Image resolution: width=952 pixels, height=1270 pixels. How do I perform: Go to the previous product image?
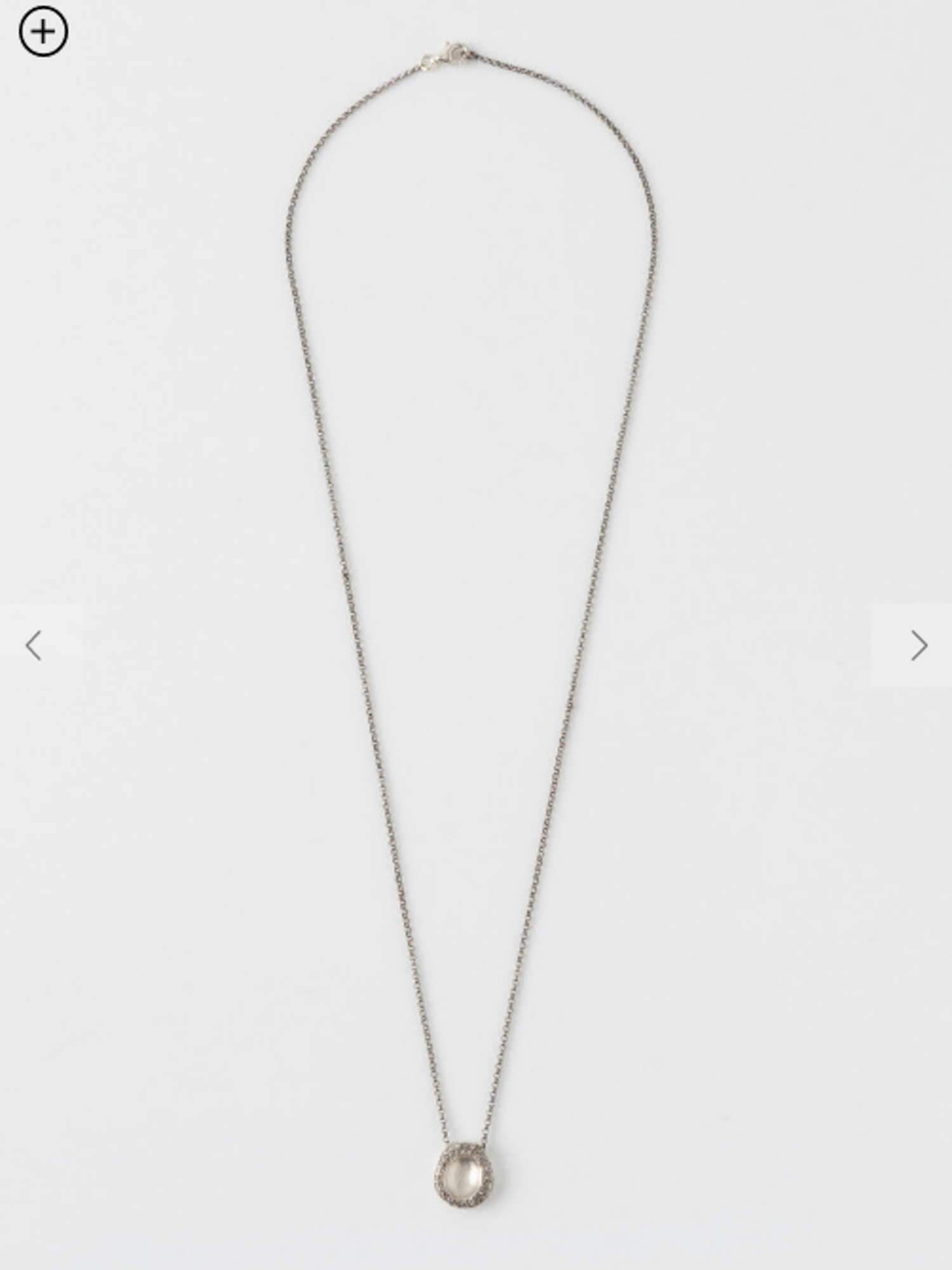coord(34,646)
